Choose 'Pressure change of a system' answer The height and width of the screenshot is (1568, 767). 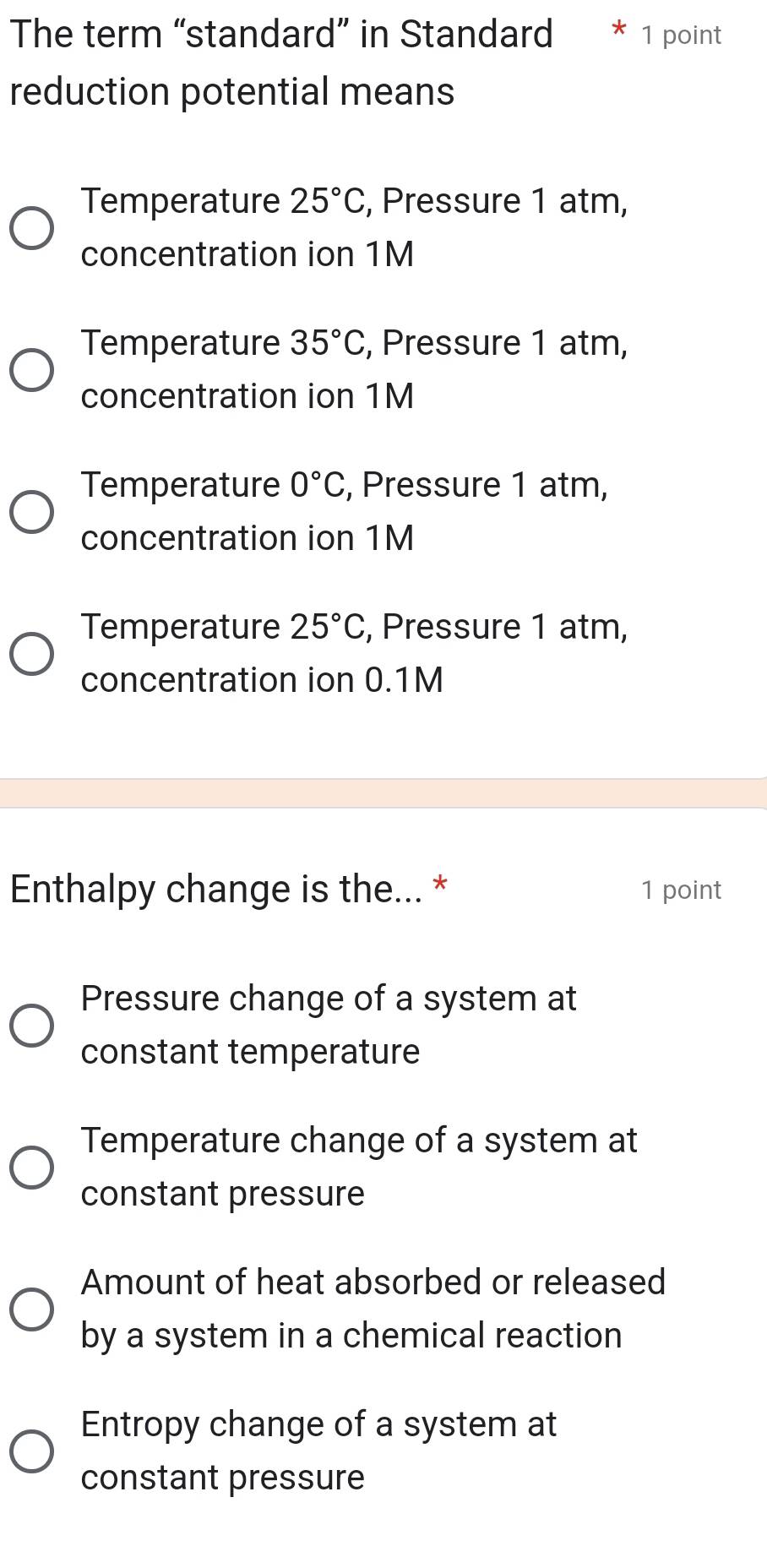pos(32,1026)
